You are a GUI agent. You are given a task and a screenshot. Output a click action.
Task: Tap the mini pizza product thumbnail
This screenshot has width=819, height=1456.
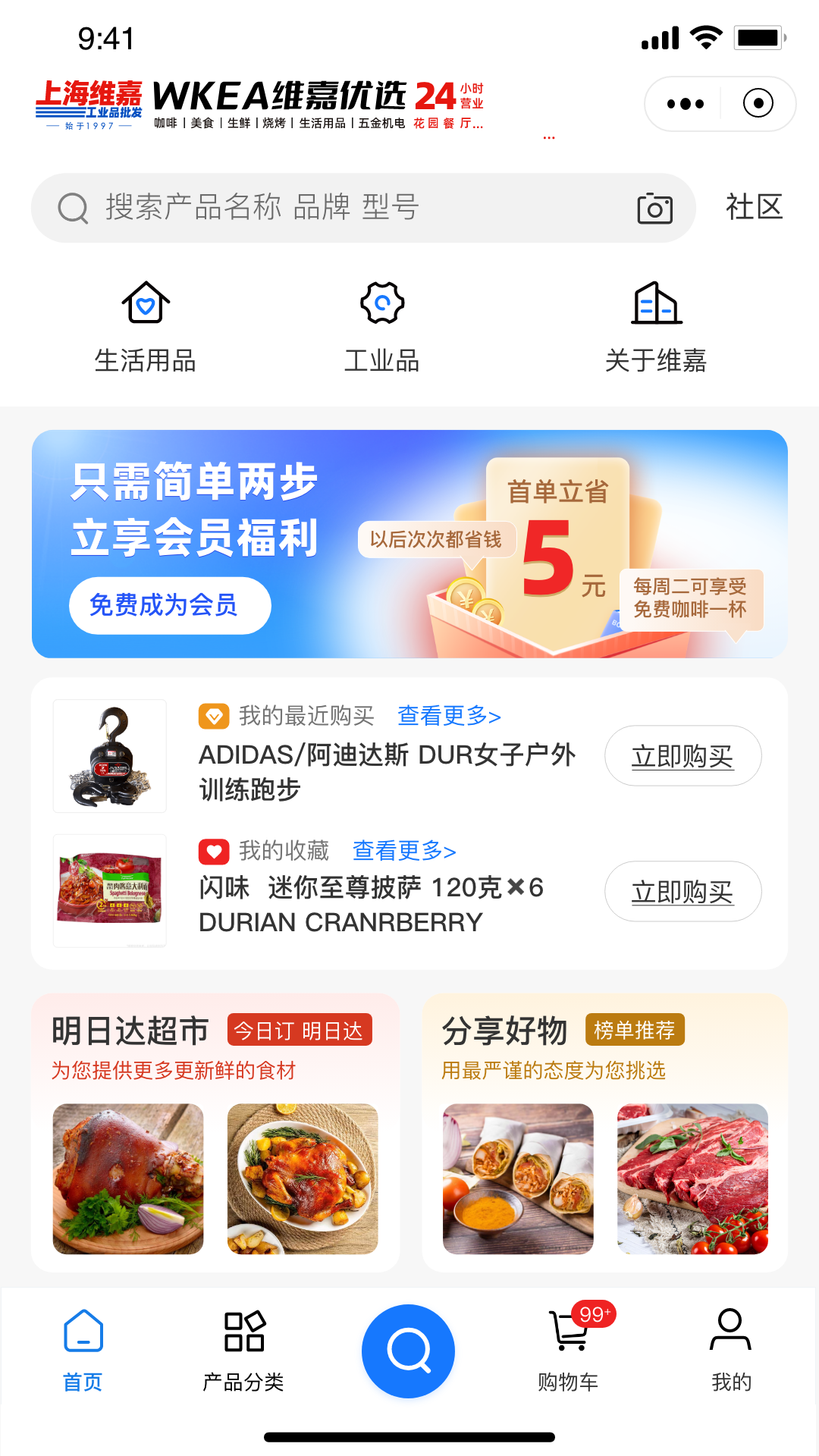[x=108, y=891]
